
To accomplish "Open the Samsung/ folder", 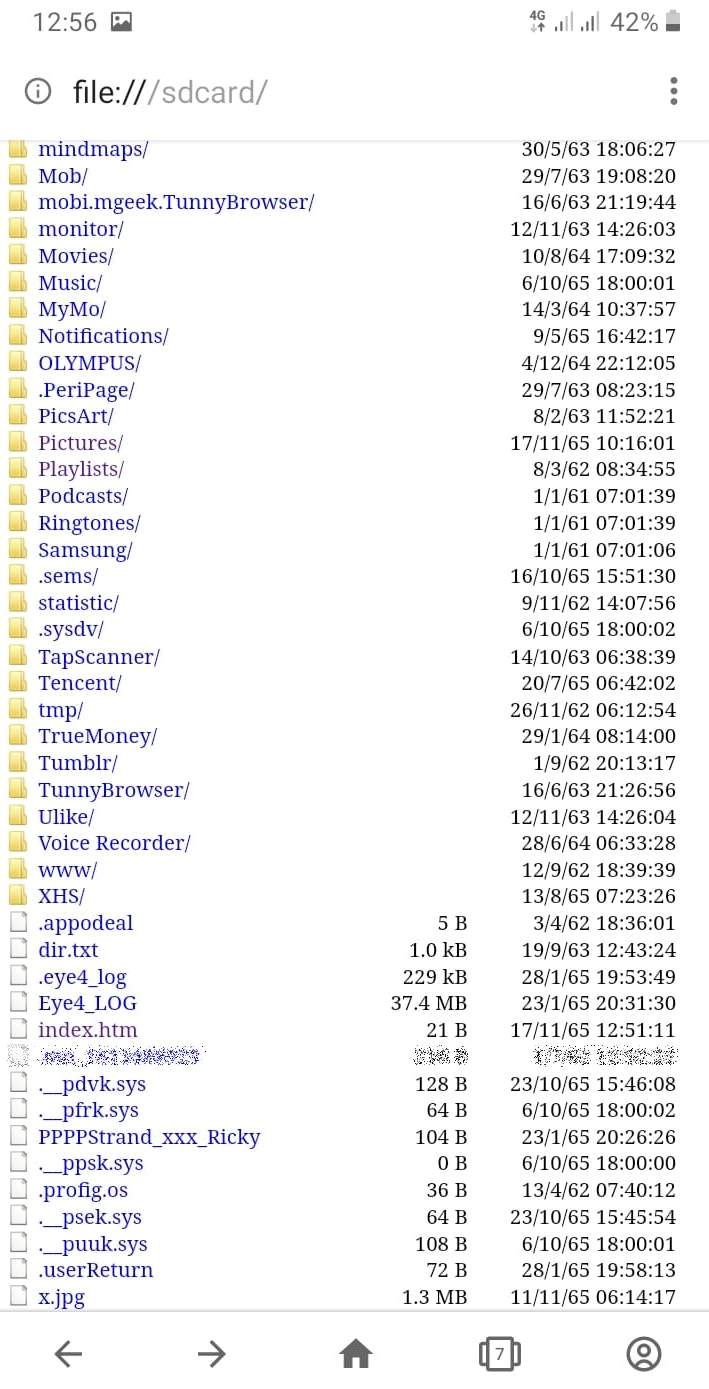I will [85, 550].
